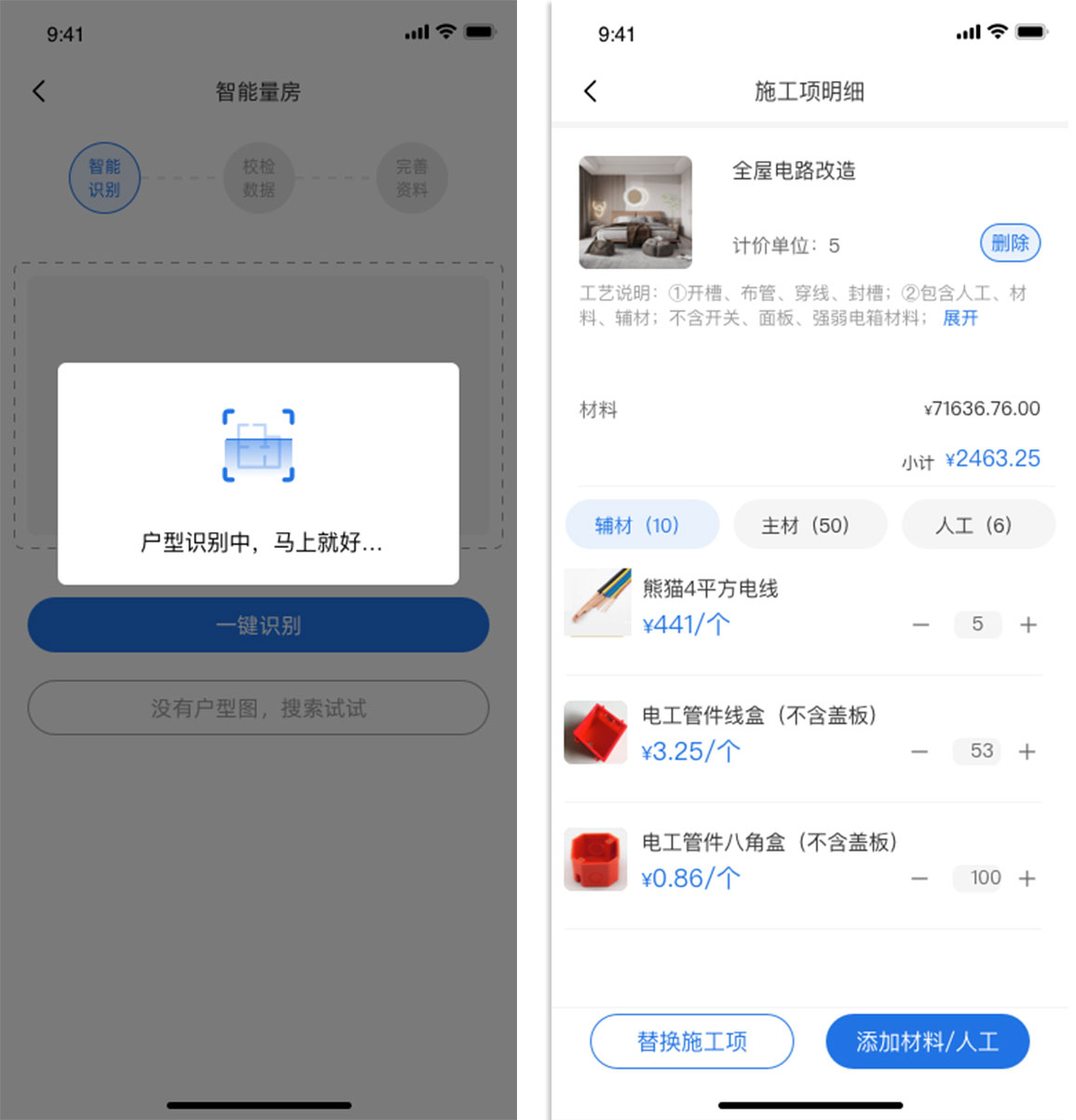Click 替换施工项 to replace construction item
This screenshot has width=1076, height=1120.
tap(691, 1041)
